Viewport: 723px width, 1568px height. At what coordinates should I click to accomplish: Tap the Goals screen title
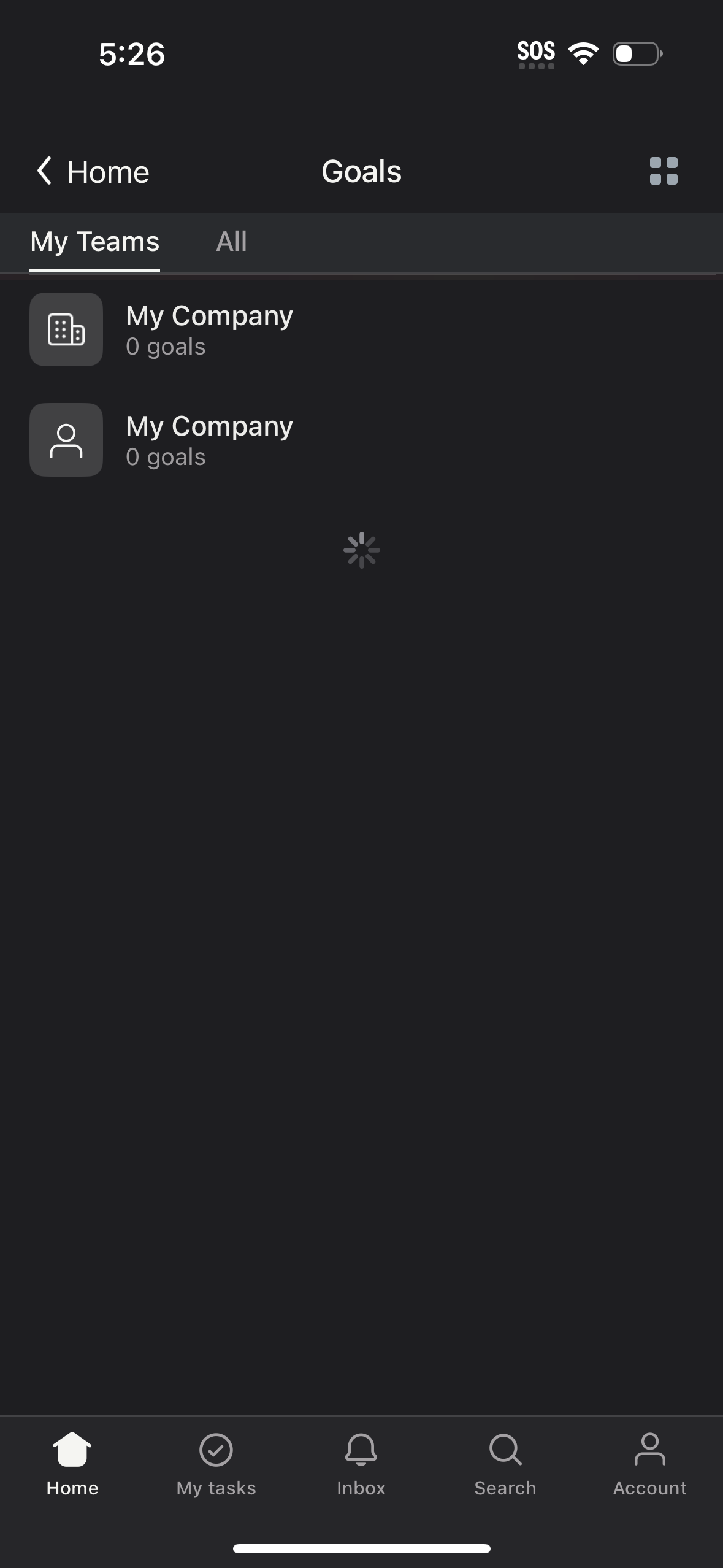(x=361, y=172)
